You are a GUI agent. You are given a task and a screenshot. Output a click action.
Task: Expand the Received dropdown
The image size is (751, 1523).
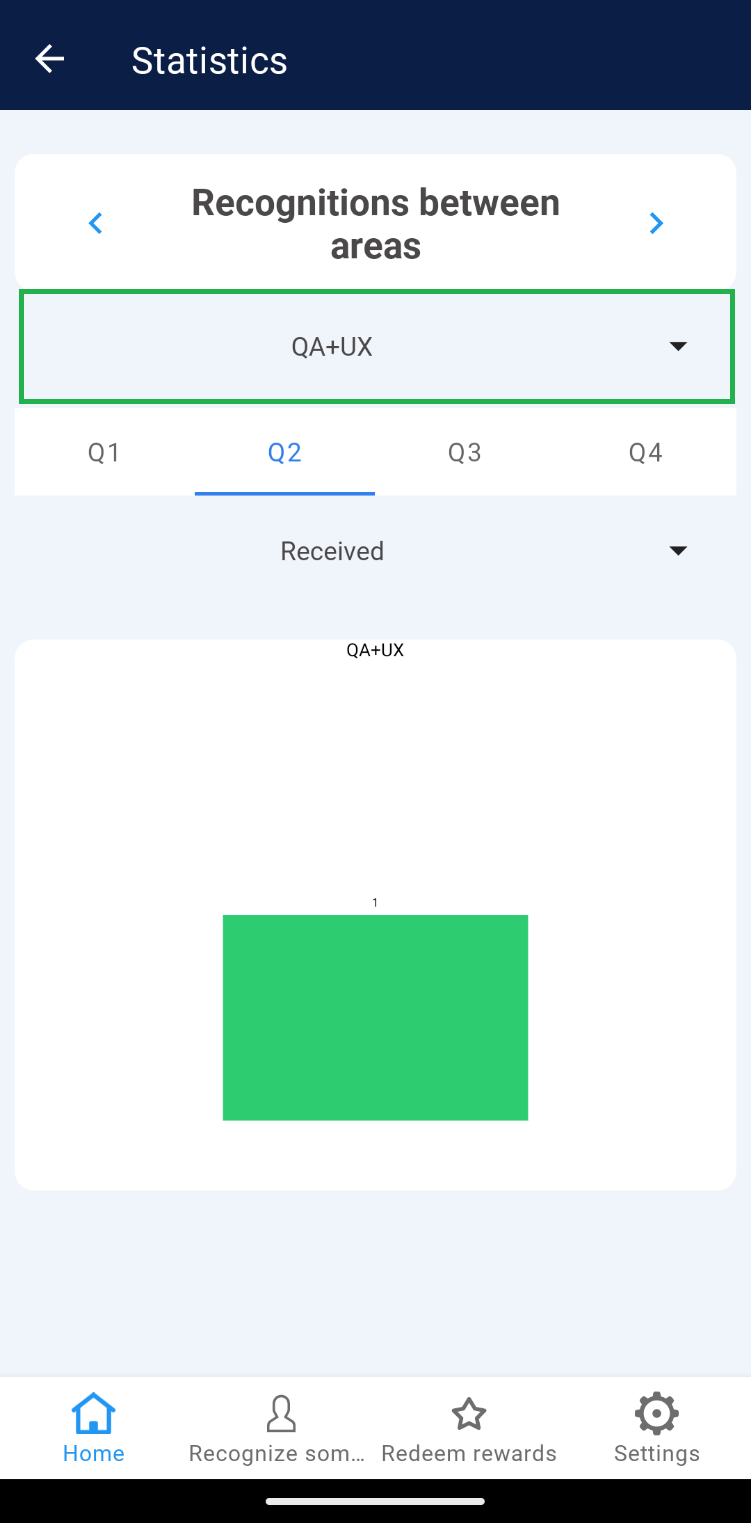pos(376,551)
